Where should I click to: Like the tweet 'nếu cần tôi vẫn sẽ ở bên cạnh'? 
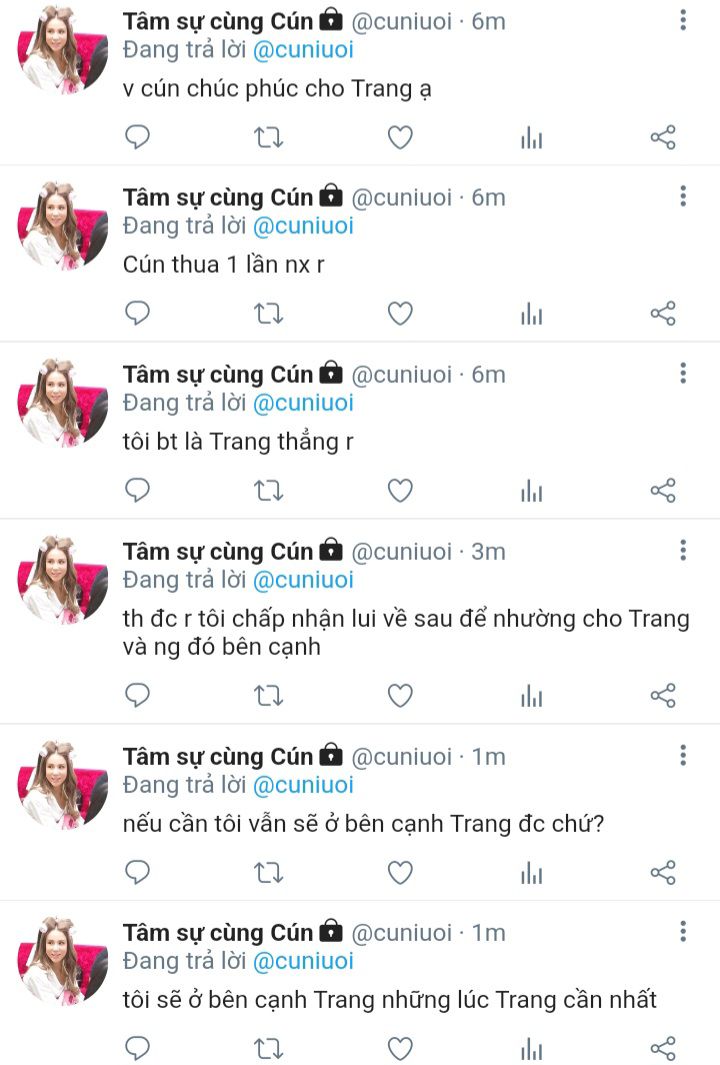coord(400,872)
